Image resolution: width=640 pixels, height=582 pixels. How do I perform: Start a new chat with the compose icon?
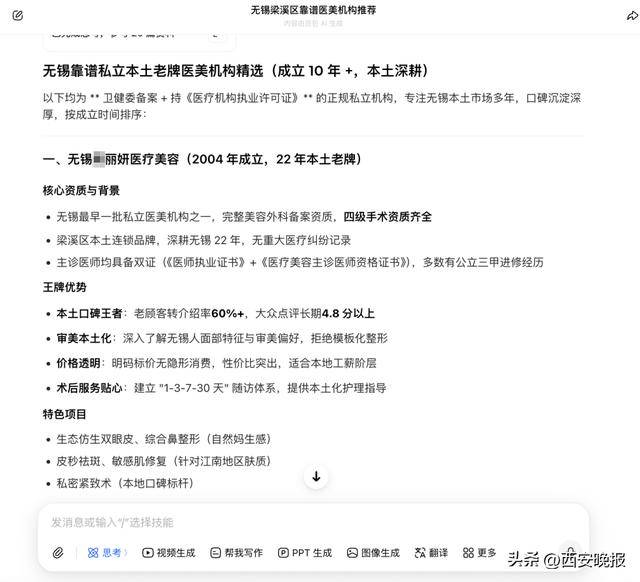point(18,16)
